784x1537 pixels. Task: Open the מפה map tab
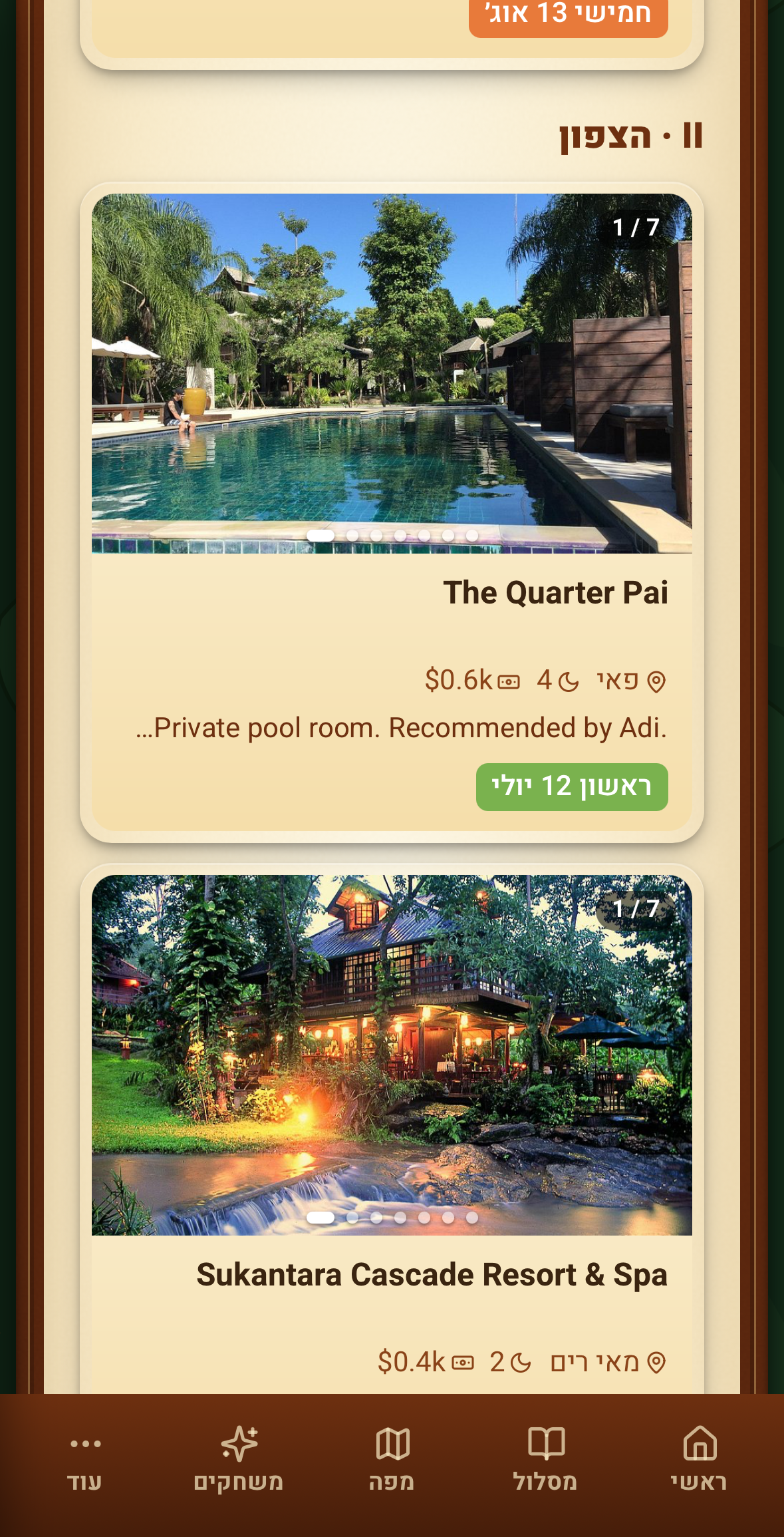[x=392, y=1458]
